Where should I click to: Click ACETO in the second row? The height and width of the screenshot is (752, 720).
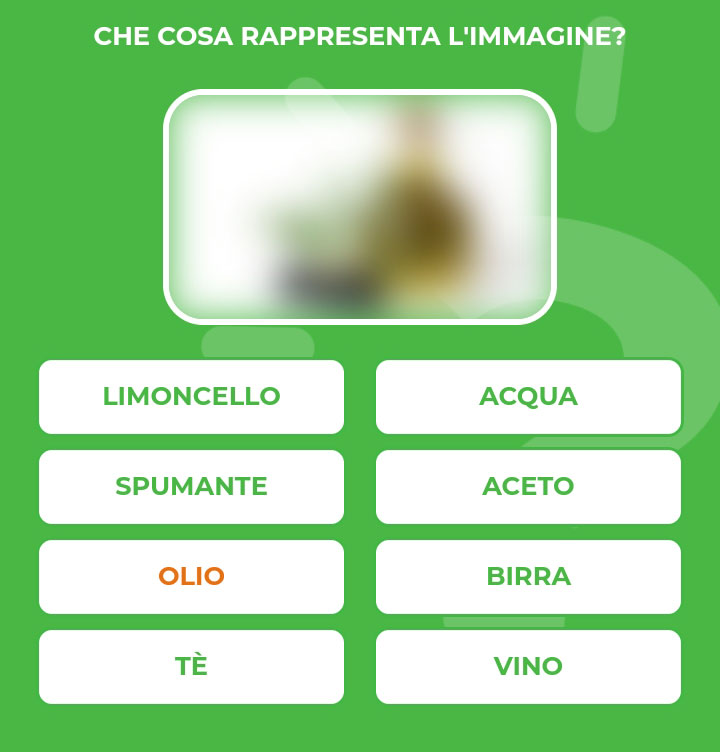point(528,487)
